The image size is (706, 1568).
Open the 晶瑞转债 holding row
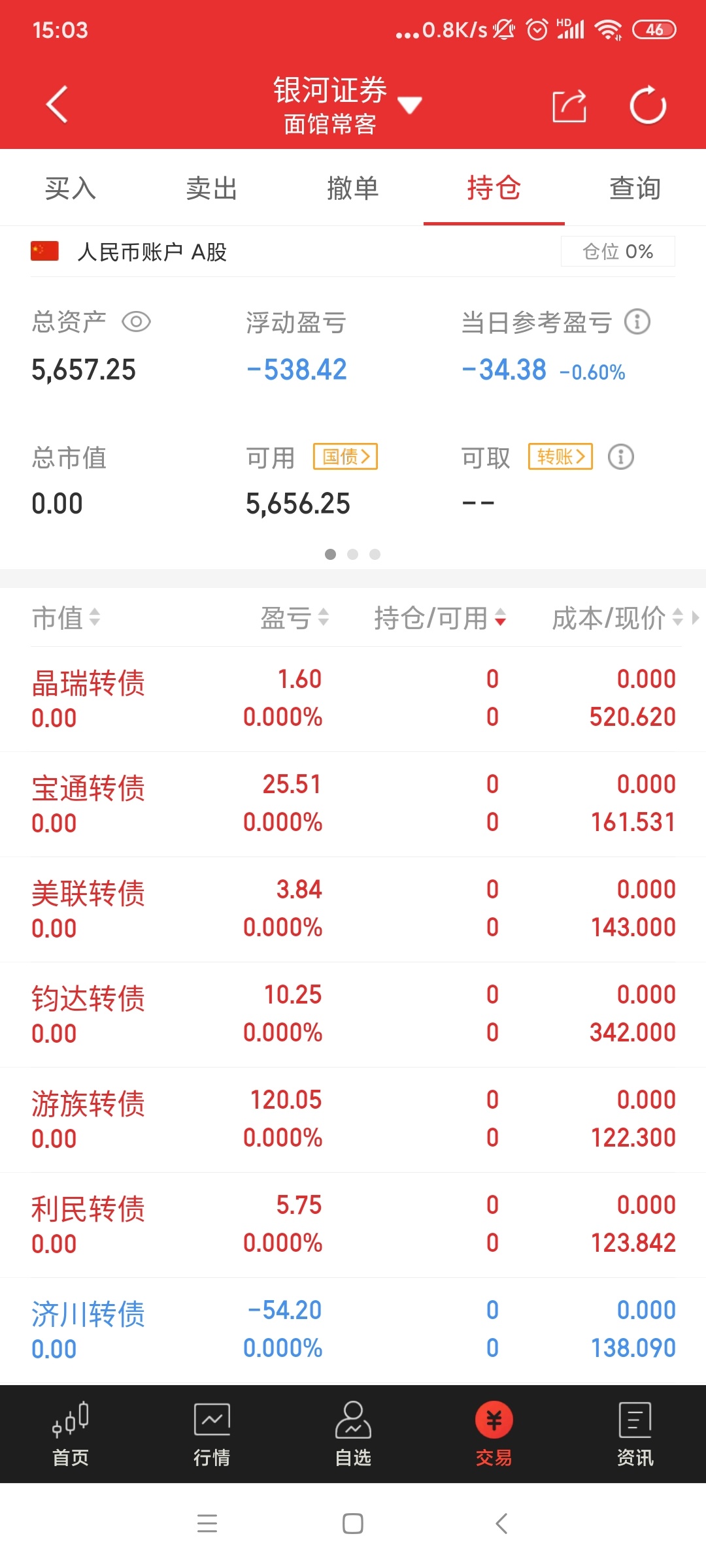[x=353, y=699]
